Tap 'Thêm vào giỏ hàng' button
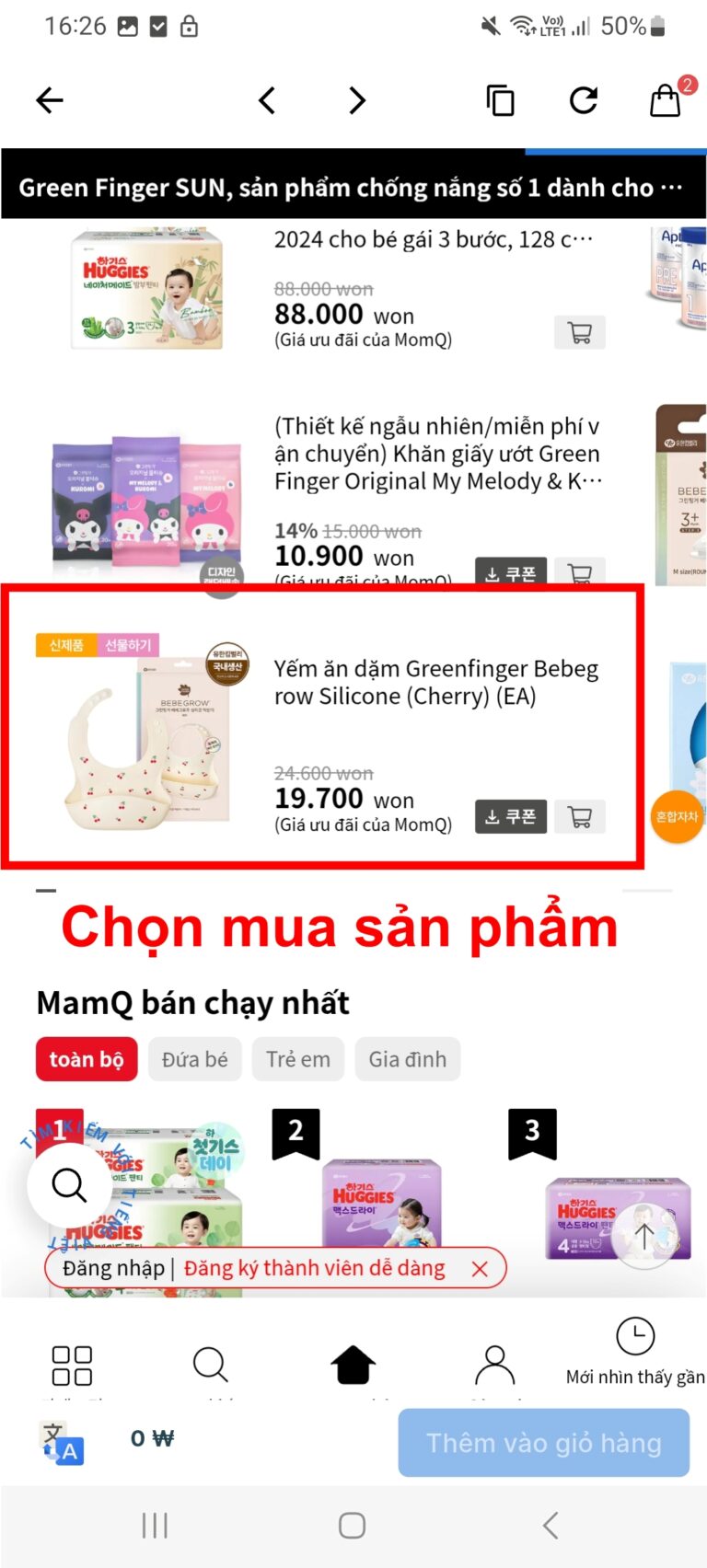Viewport: 707px width, 1568px height. [543, 1443]
